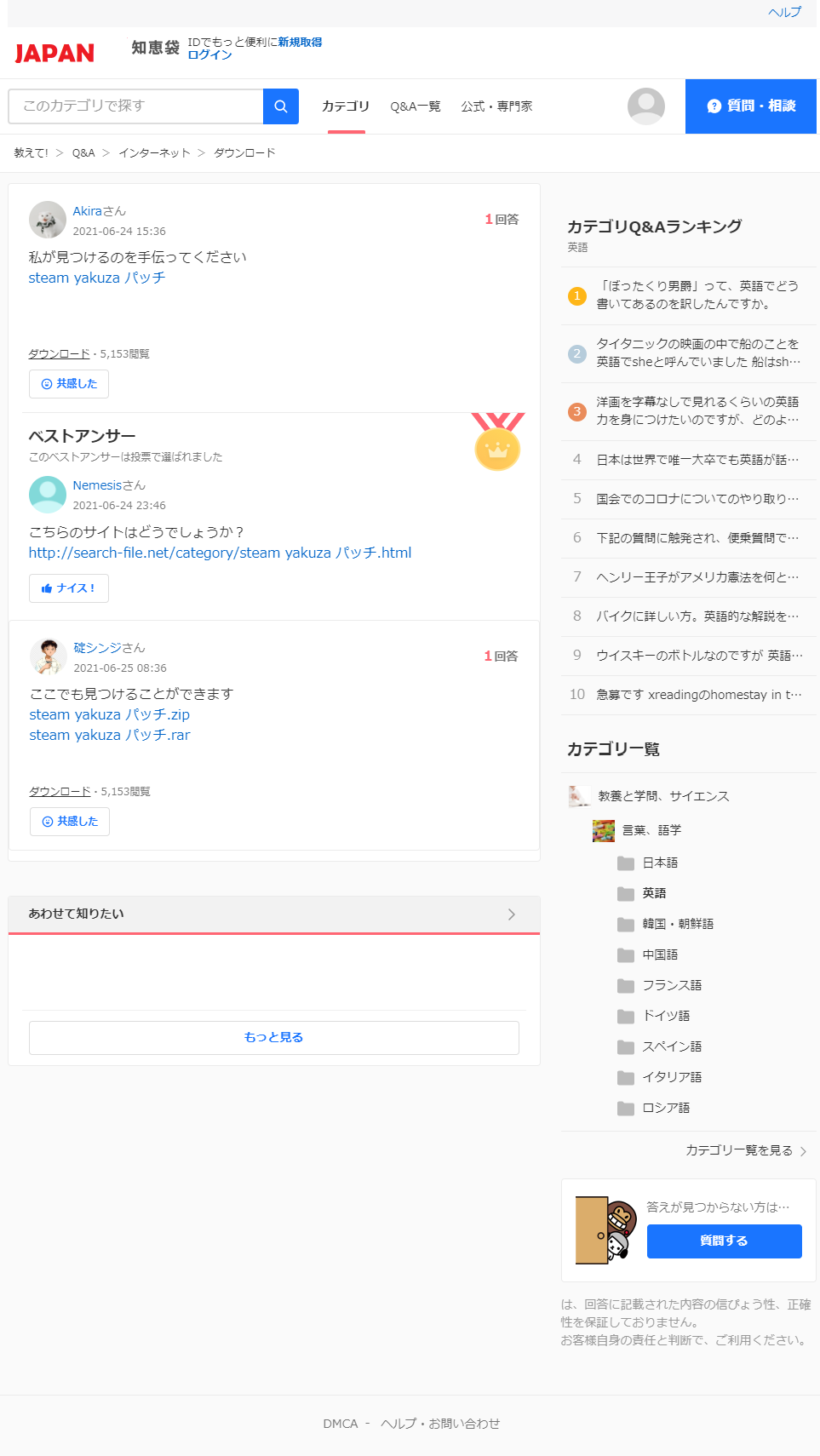This screenshot has width=820, height=1456.
Task: Go to インターネット in the breadcrumb
Action: pos(154,153)
